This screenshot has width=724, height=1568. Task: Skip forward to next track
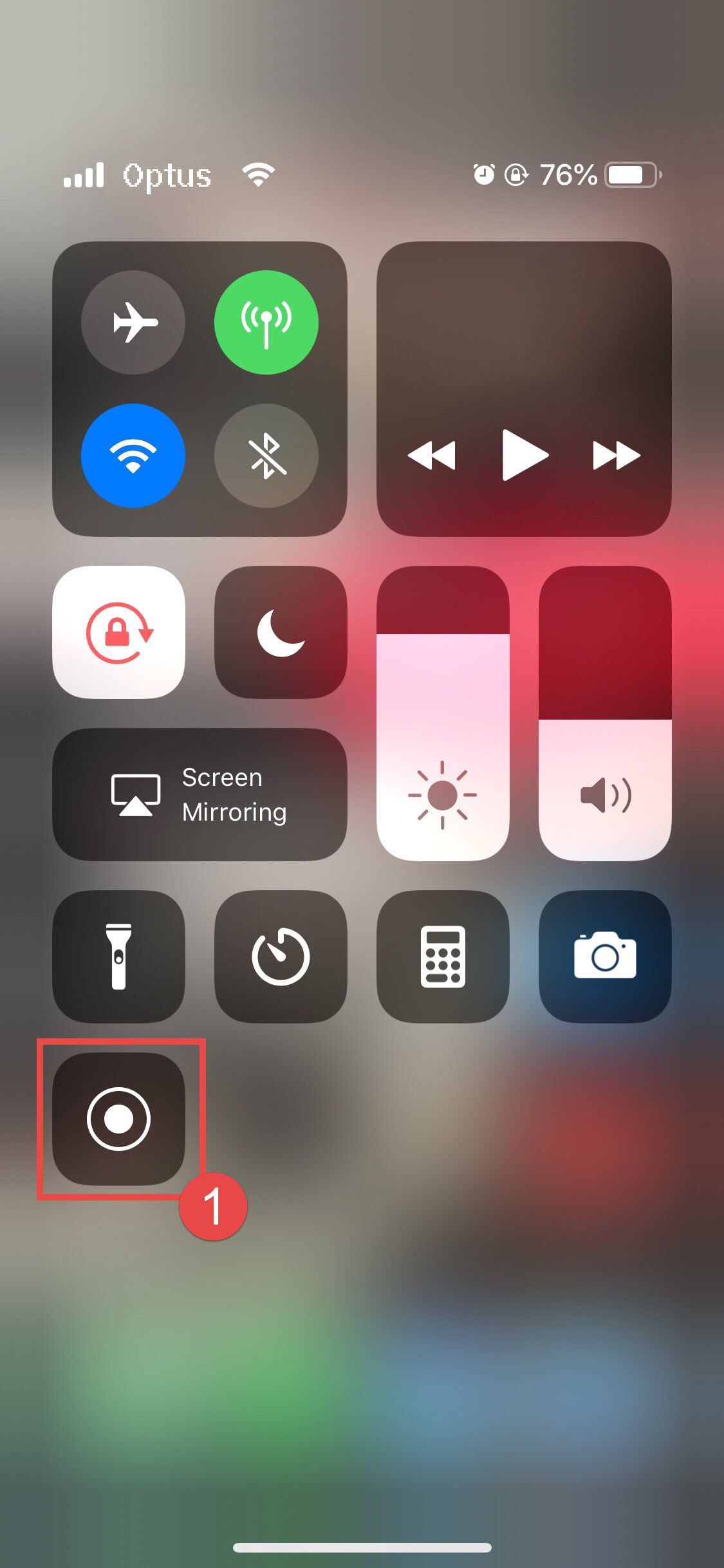tap(616, 455)
